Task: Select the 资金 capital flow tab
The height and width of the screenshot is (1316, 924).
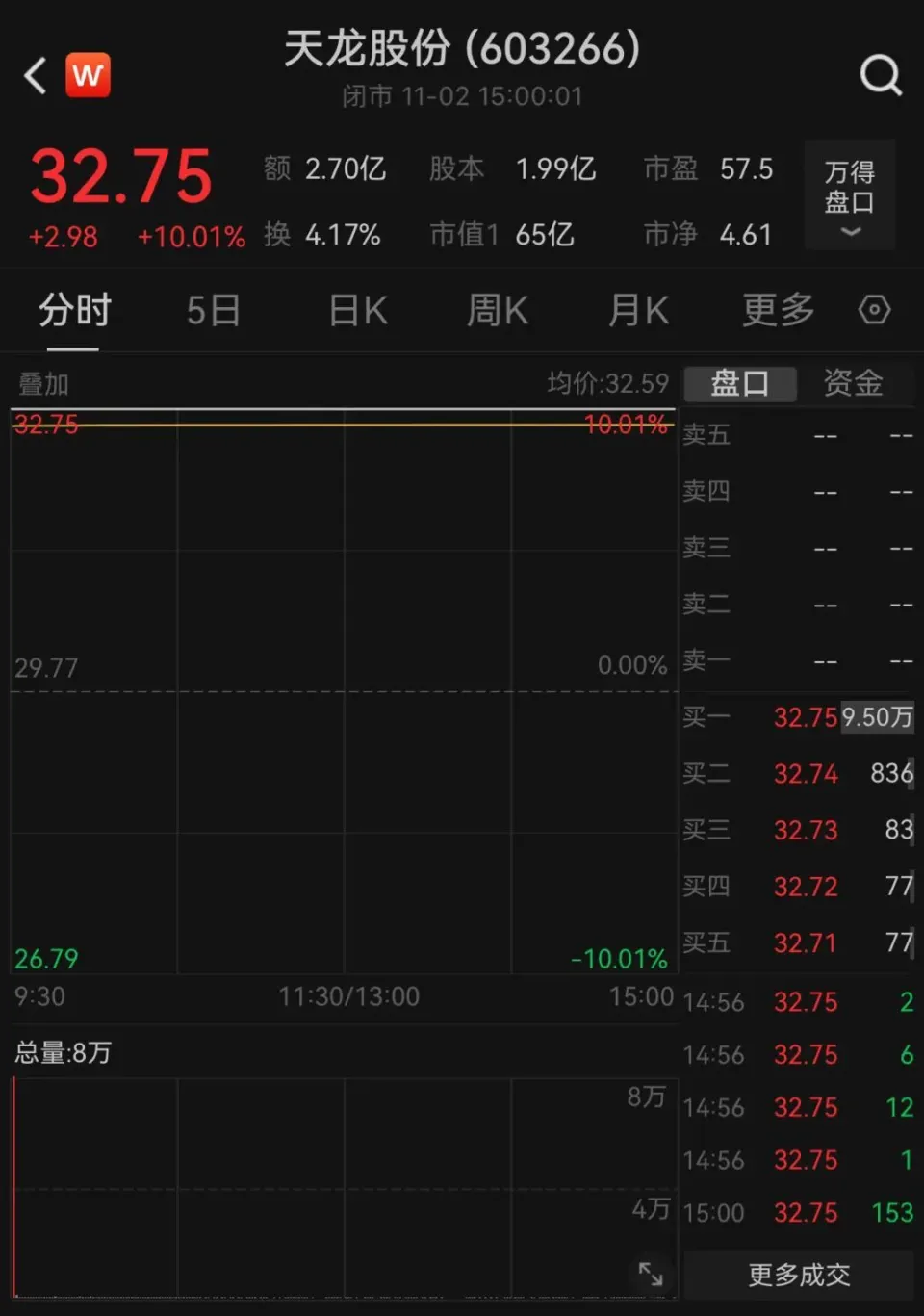Action: tap(853, 383)
